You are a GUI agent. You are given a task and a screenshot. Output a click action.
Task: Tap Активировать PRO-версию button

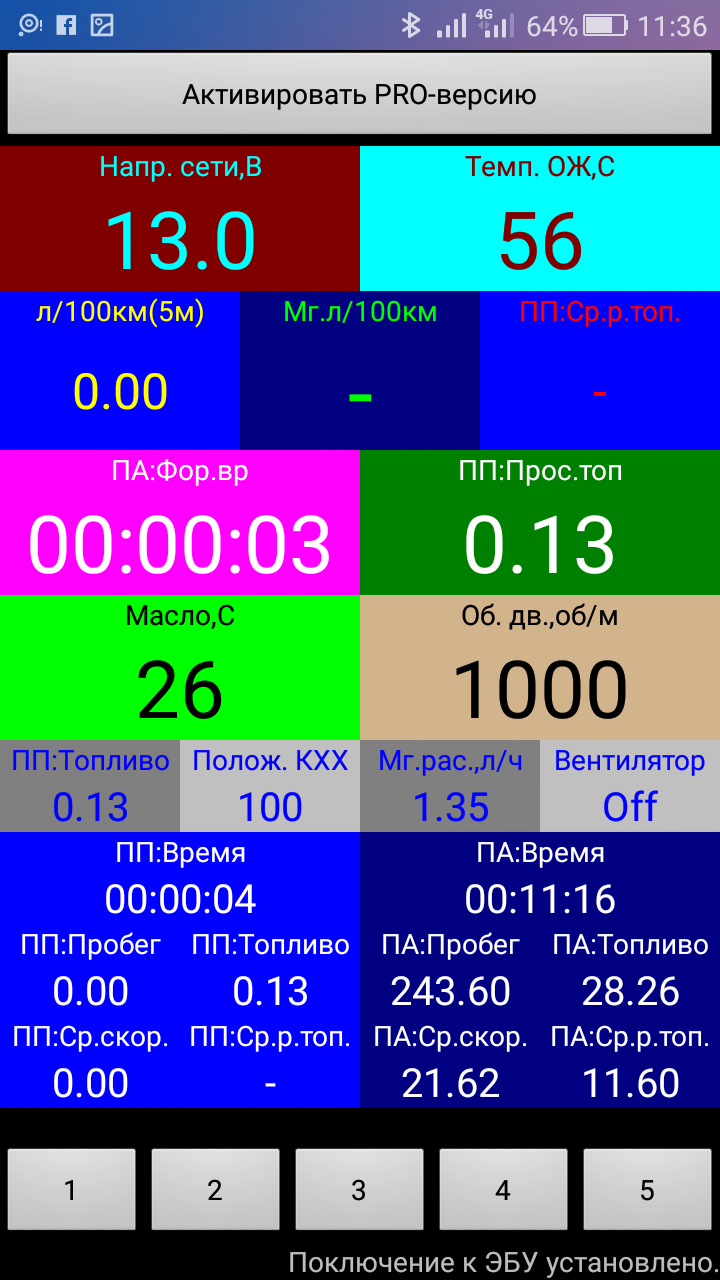(x=360, y=95)
